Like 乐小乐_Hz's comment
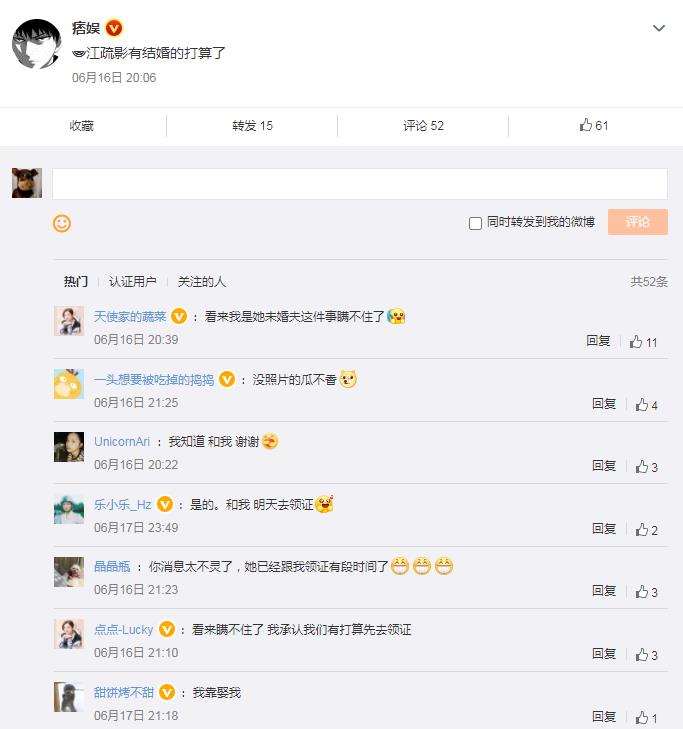Viewport: 683px width, 729px height. (x=646, y=529)
